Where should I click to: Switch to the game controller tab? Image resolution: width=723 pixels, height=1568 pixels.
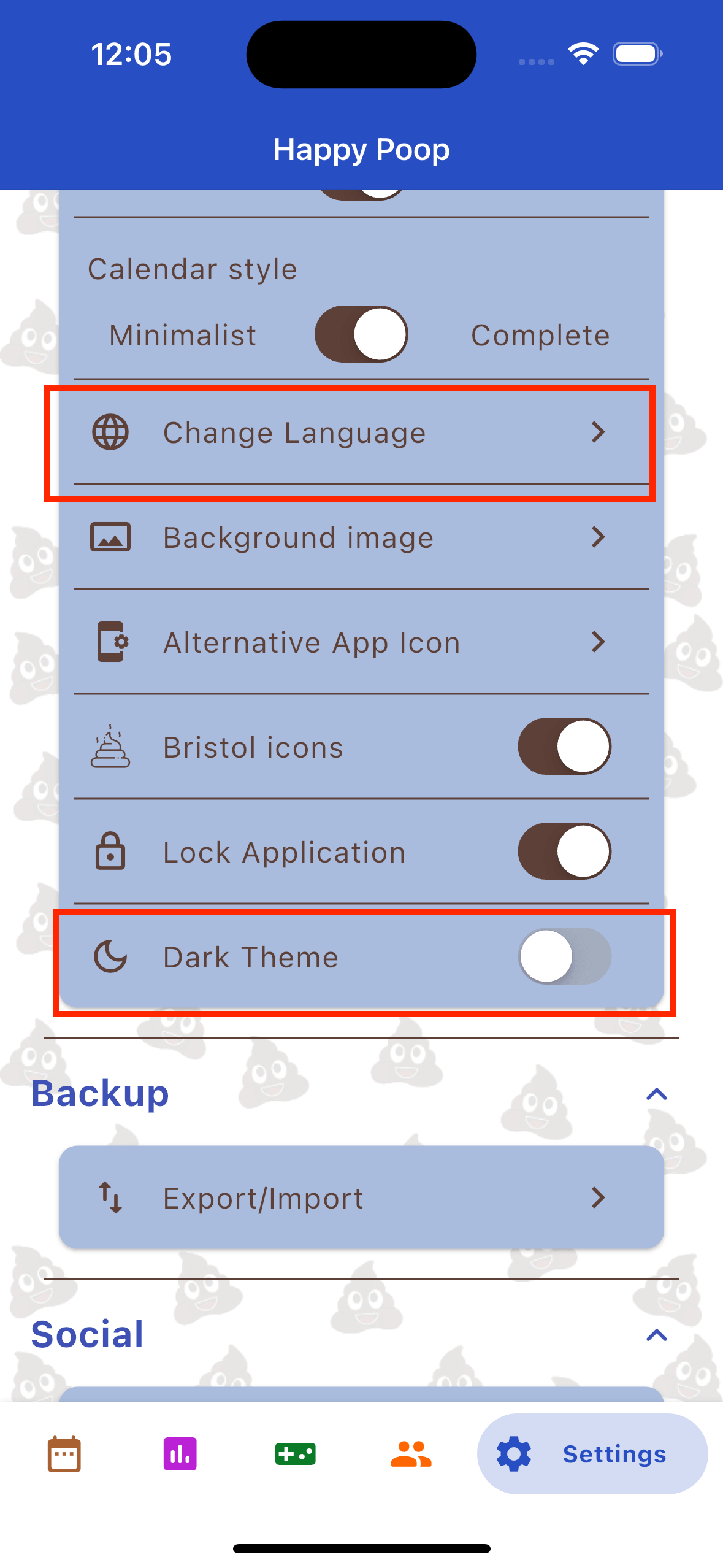tap(296, 1454)
